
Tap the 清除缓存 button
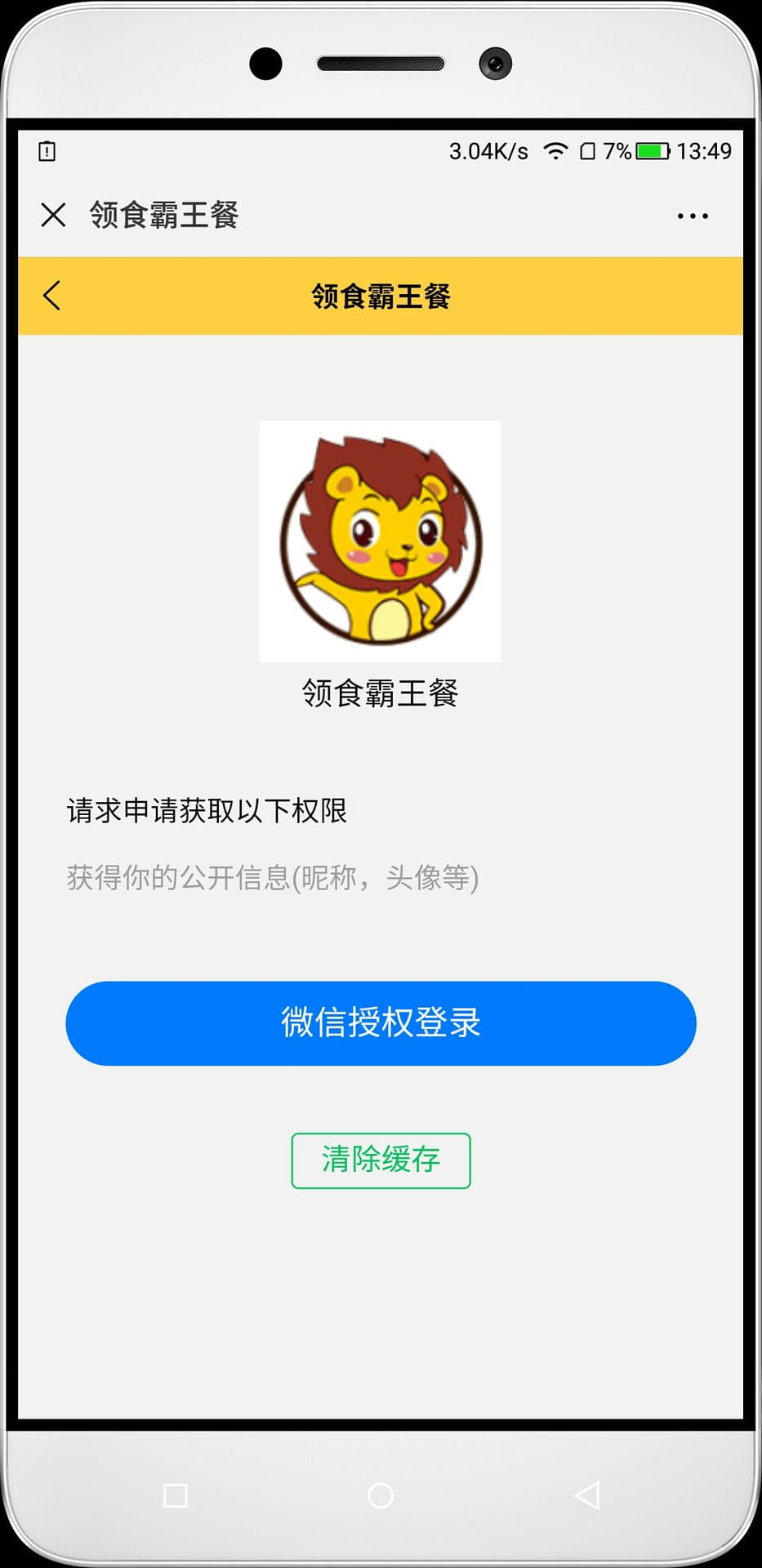coord(381,1160)
